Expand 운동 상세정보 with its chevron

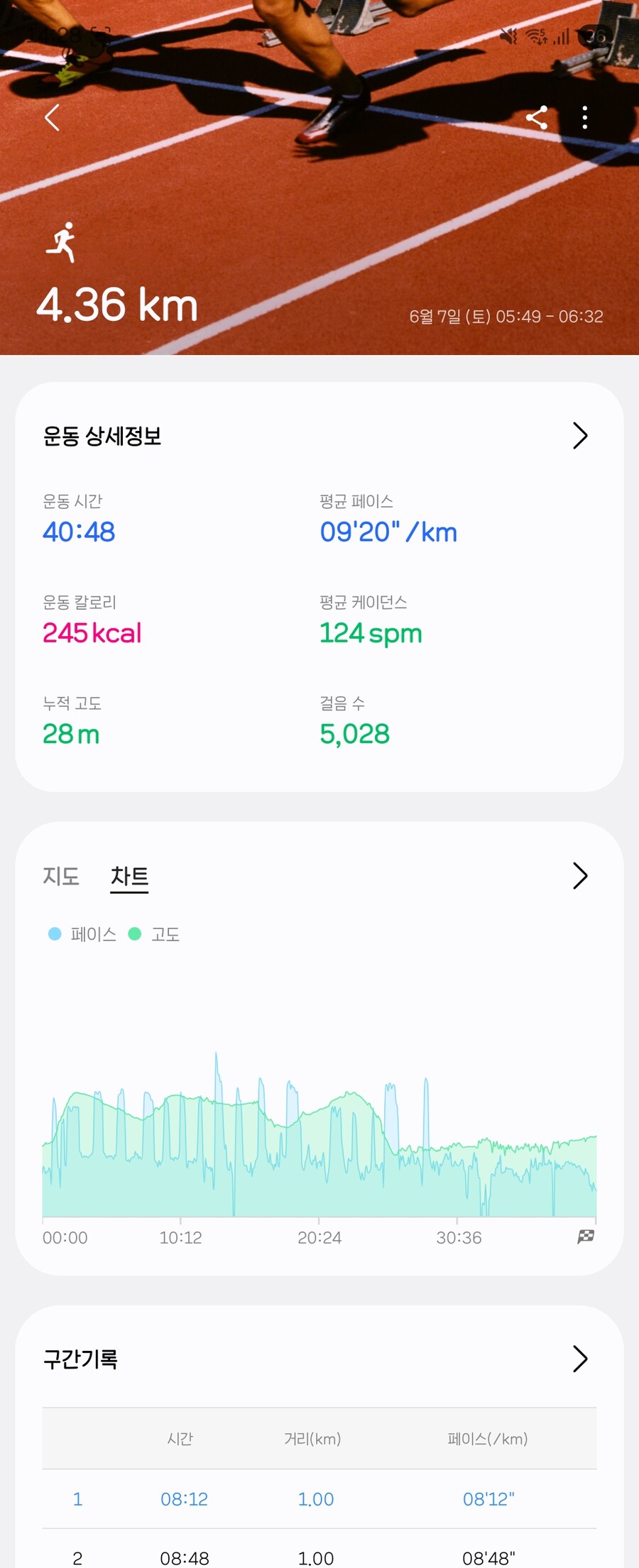[580, 436]
